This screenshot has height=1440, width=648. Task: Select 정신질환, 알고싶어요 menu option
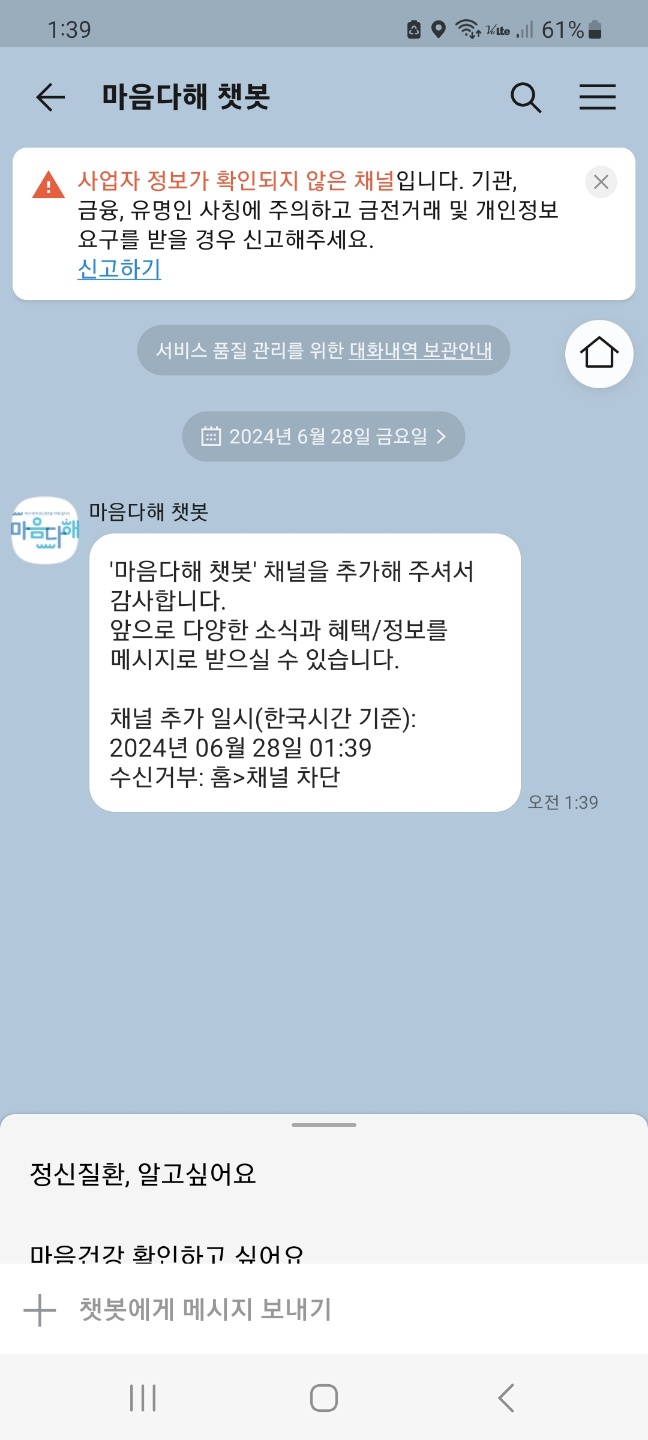(144, 1174)
